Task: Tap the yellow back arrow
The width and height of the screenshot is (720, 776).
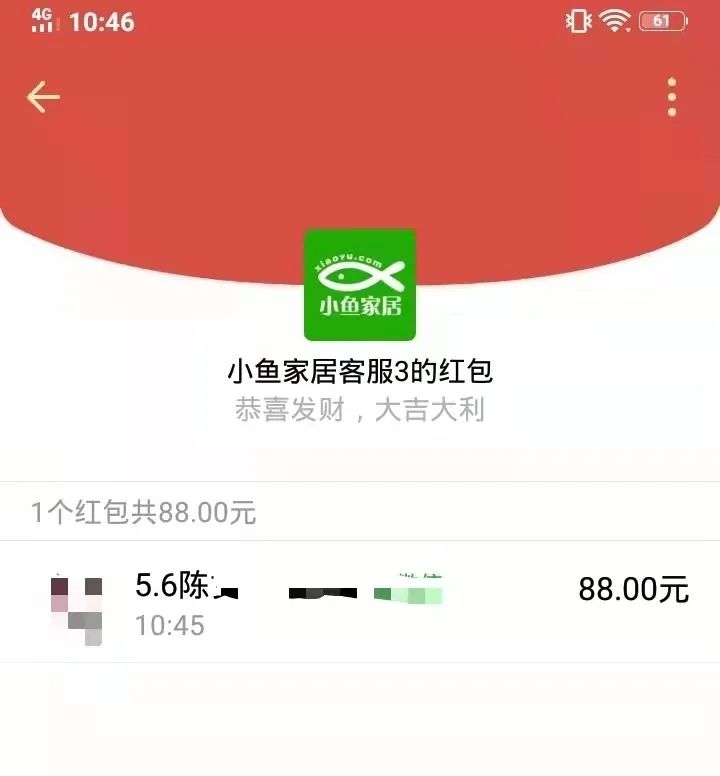Action: tap(40, 98)
